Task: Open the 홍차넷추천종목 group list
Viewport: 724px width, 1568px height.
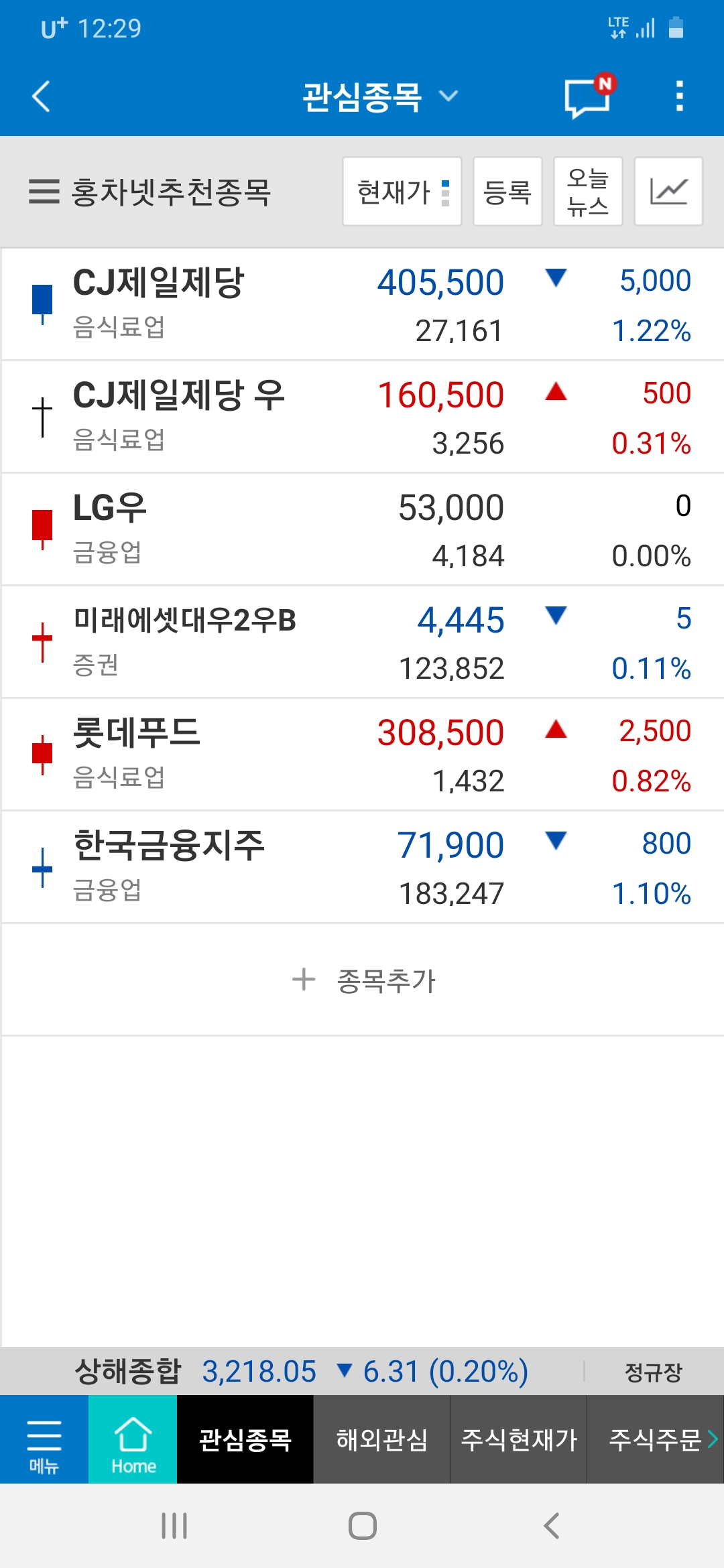Action: (150, 192)
